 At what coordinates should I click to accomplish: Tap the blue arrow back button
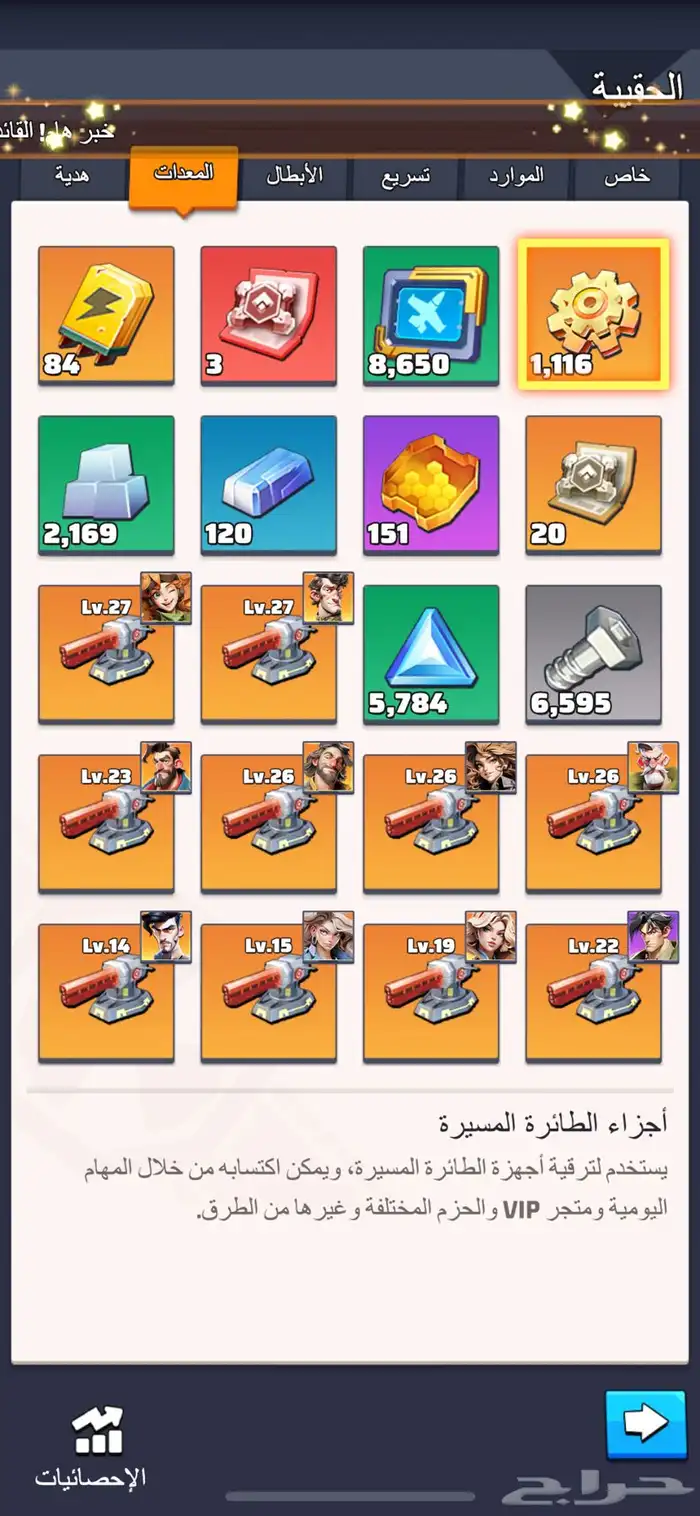646,1423
